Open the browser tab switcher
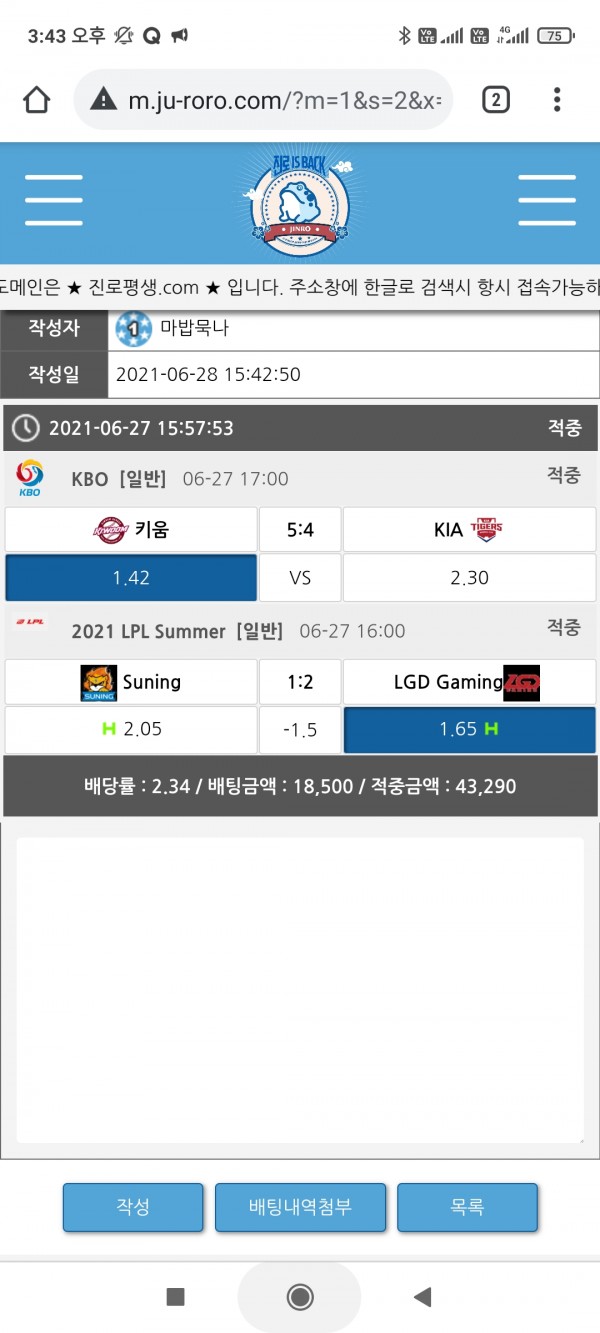 point(496,99)
